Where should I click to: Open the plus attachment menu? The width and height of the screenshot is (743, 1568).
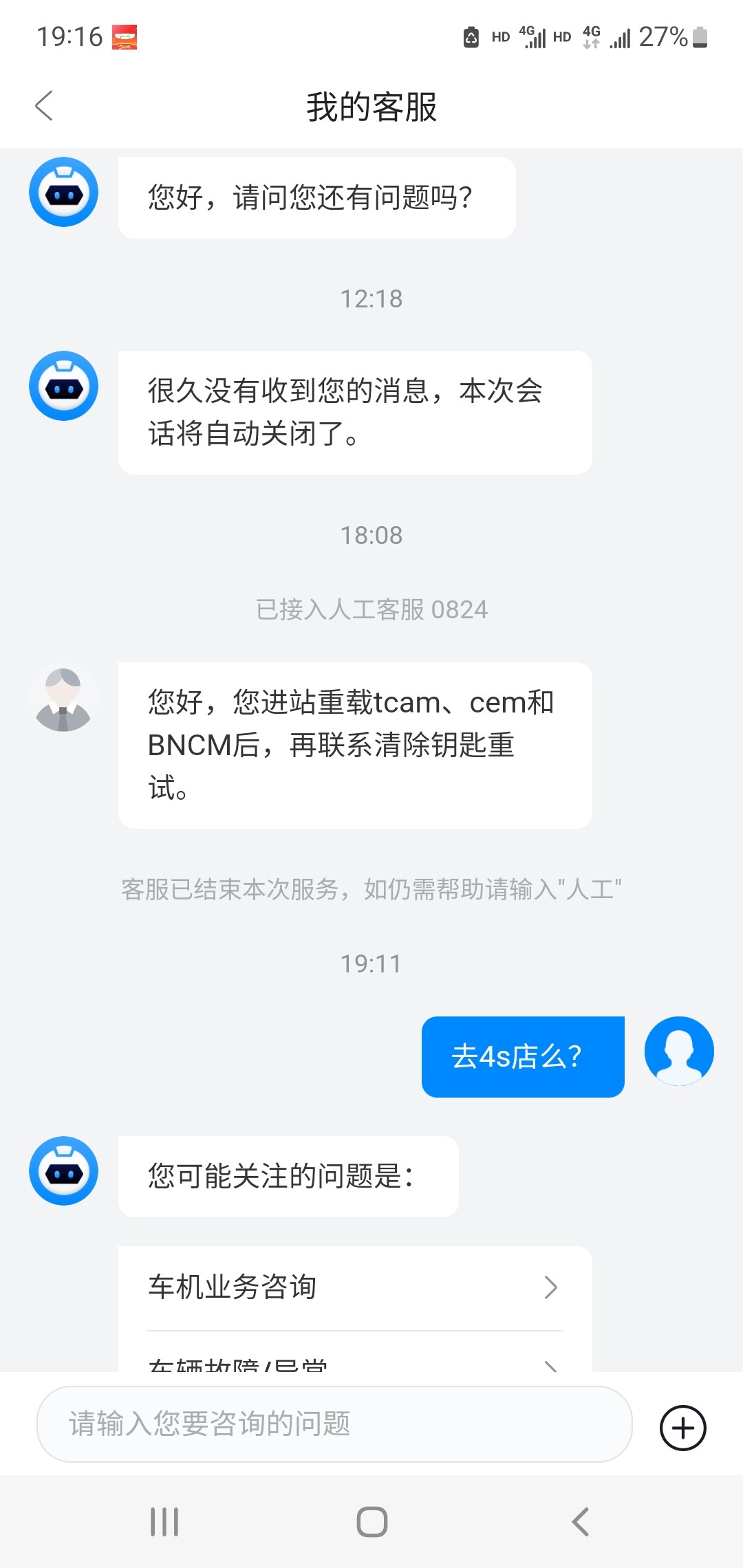pos(683,1428)
